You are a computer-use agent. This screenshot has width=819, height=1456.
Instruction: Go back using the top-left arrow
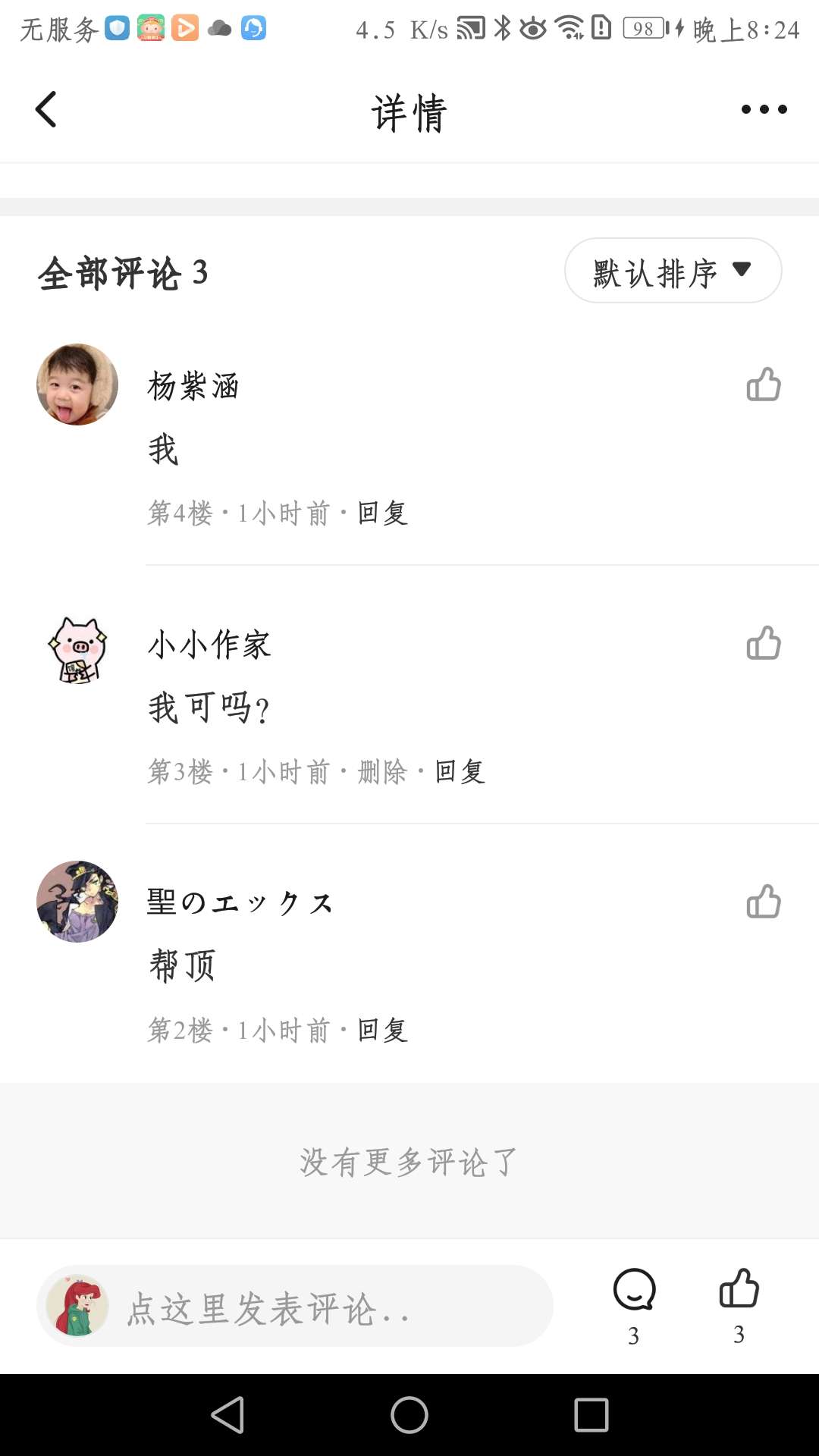(x=46, y=110)
